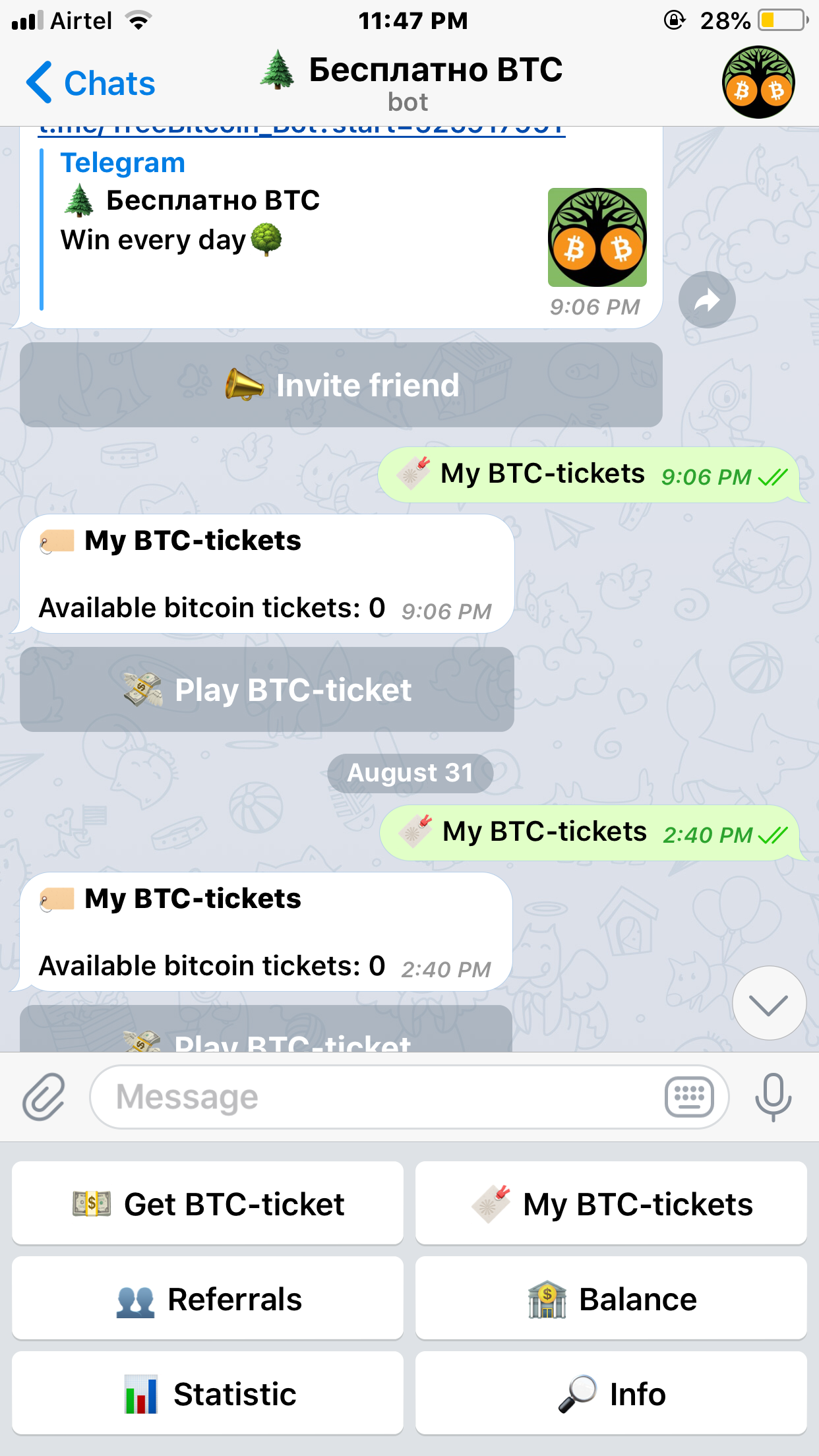
Task: Select My BTC-tickets keyboard button
Action: coord(611,1204)
